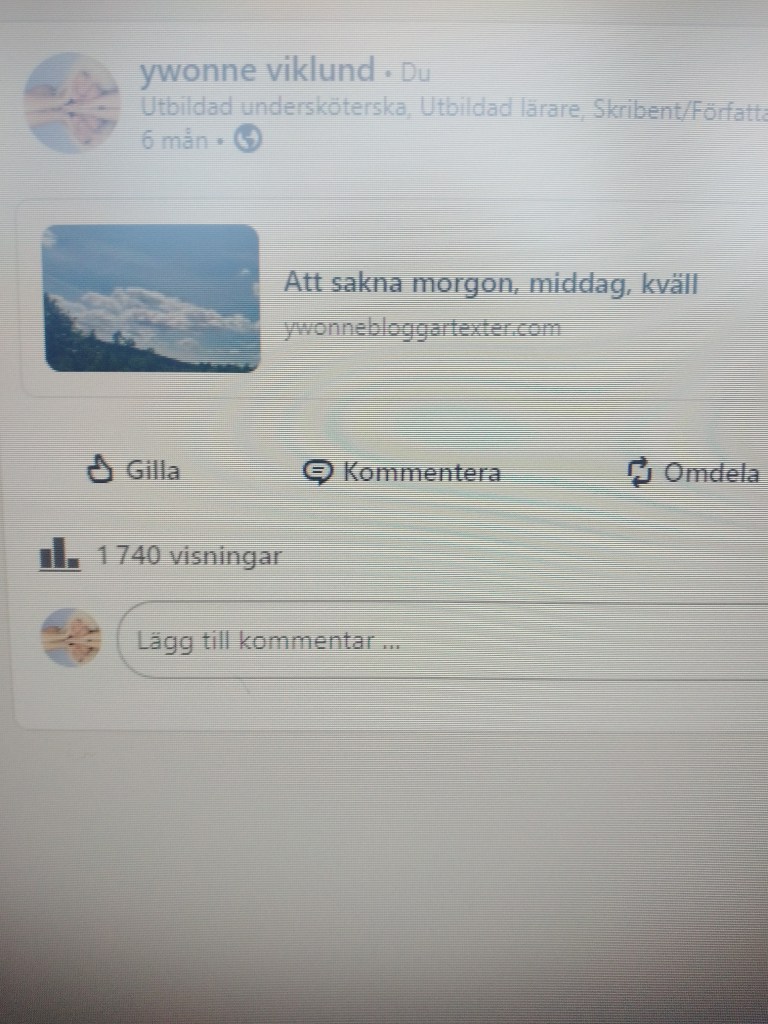The image size is (768, 1024).
Task: Open the article 'Att sakna morgon, middag, kväll'
Action: tap(490, 284)
